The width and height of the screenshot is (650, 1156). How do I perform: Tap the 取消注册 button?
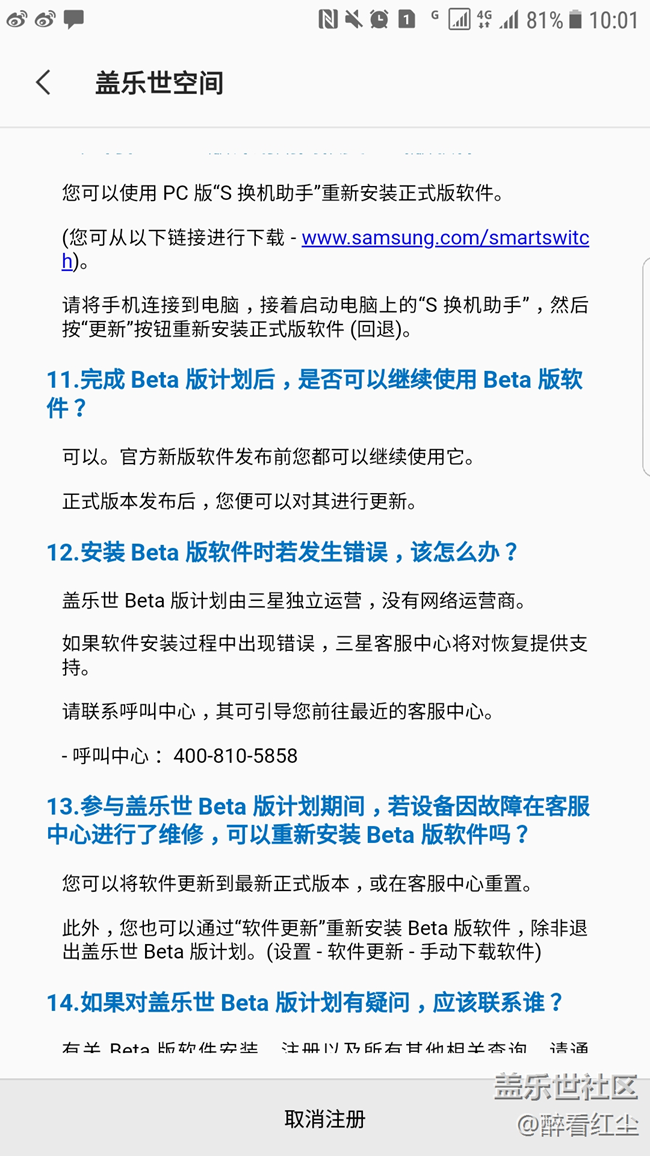[x=325, y=1118]
